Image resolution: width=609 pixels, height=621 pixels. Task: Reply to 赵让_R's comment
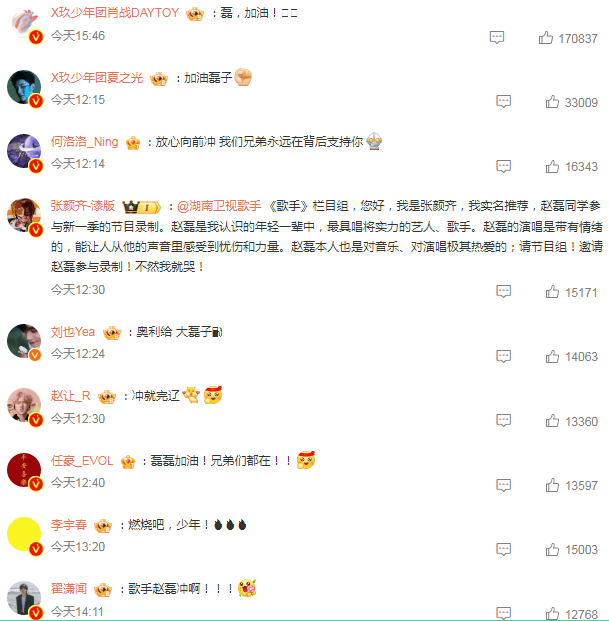[504, 421]
